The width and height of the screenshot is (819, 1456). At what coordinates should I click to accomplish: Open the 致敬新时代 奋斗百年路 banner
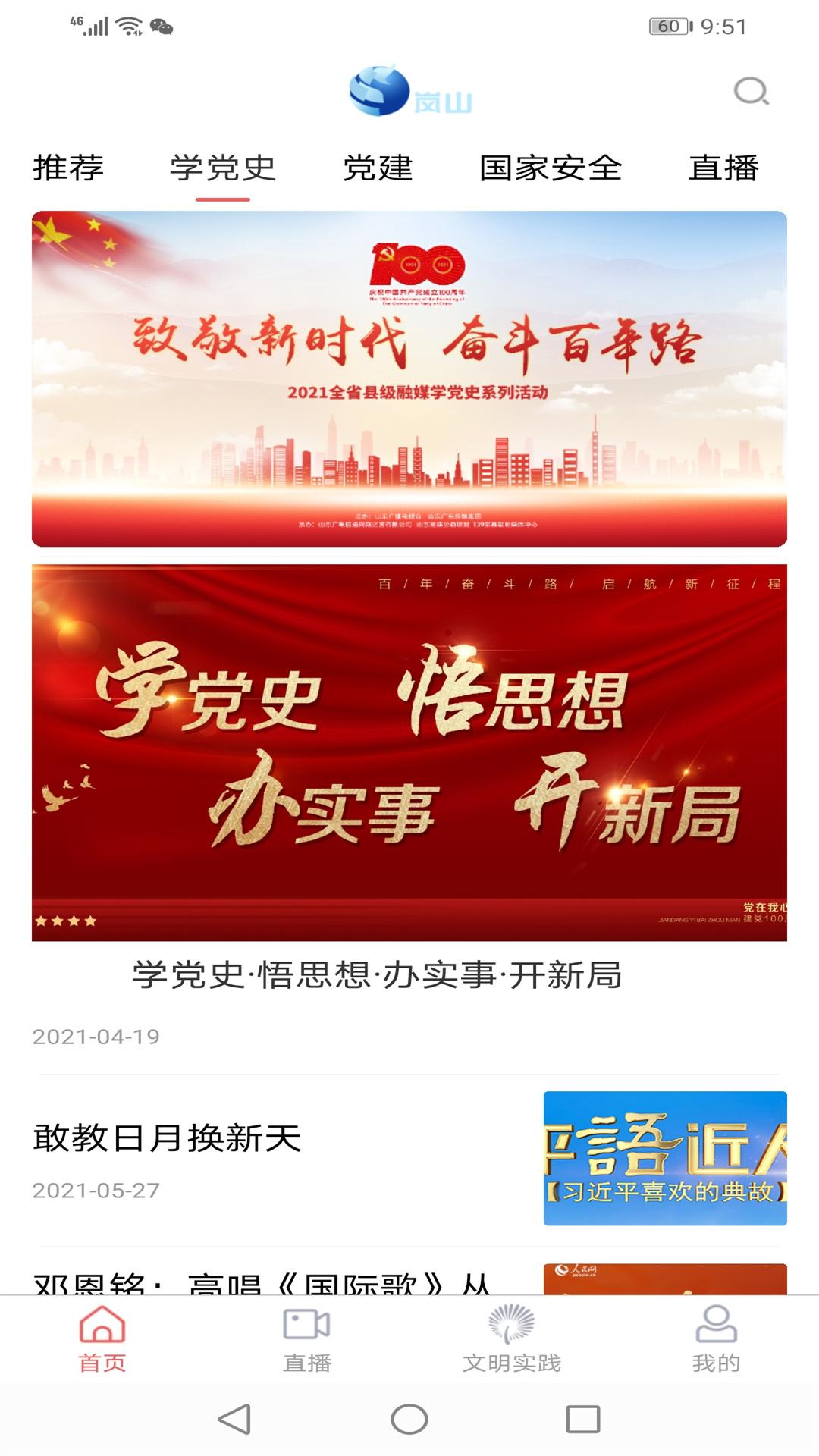tap(409, 378)
